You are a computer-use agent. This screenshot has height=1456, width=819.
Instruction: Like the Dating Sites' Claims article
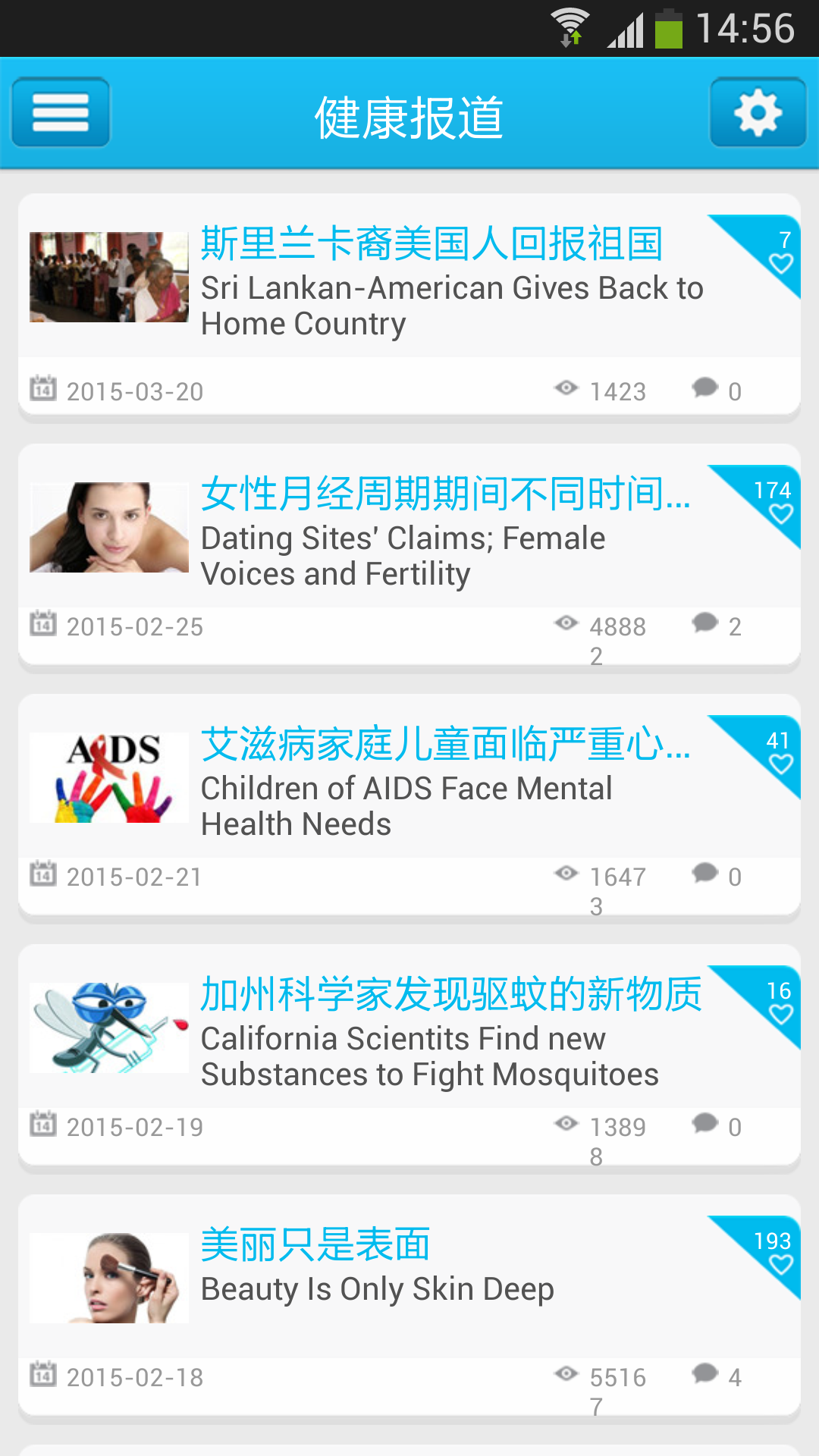pos(780,513)
